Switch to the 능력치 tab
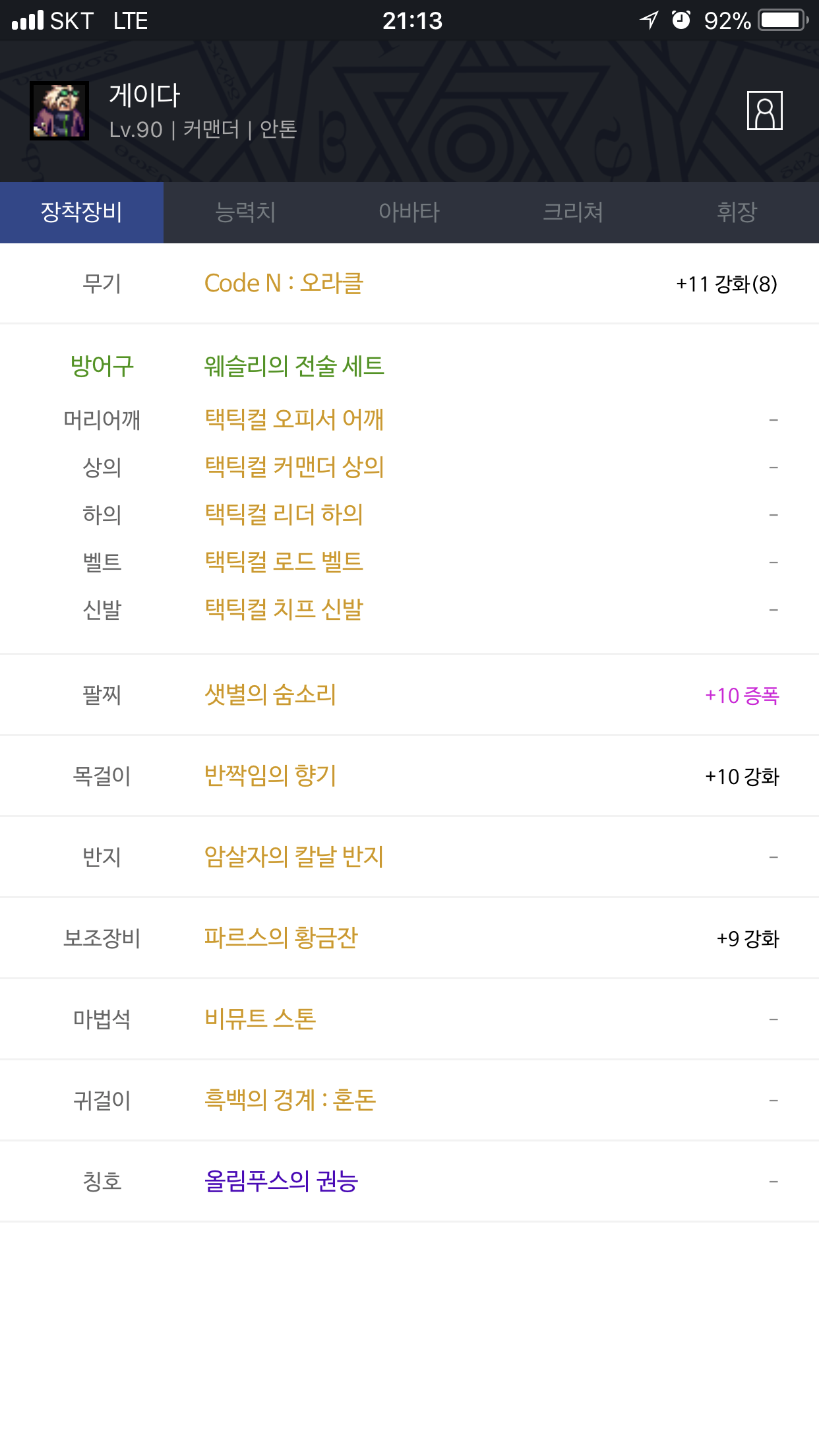Viewport: 819px width, 1456px height. 245,212
